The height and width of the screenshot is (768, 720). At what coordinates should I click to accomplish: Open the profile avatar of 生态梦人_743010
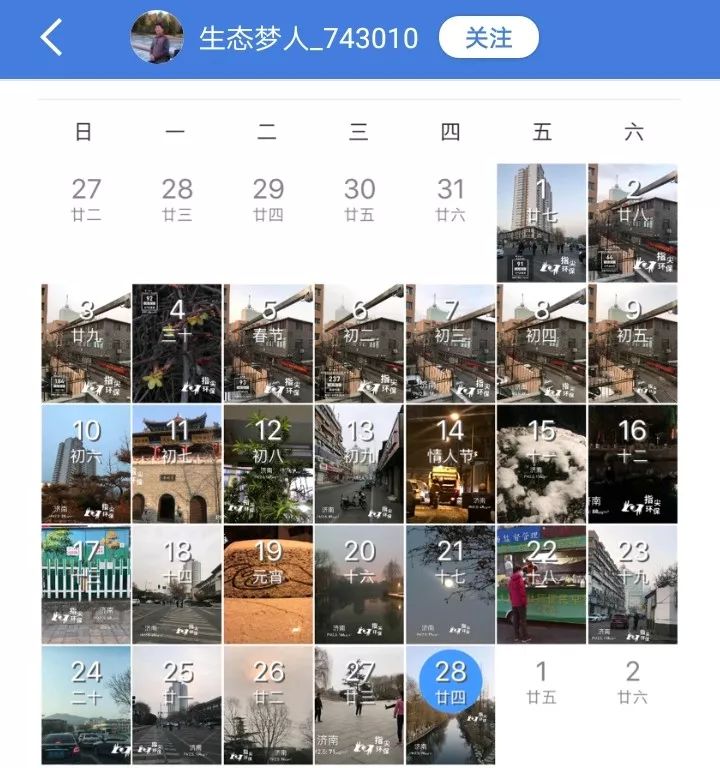pyautogui.click(x=156, y=38)
